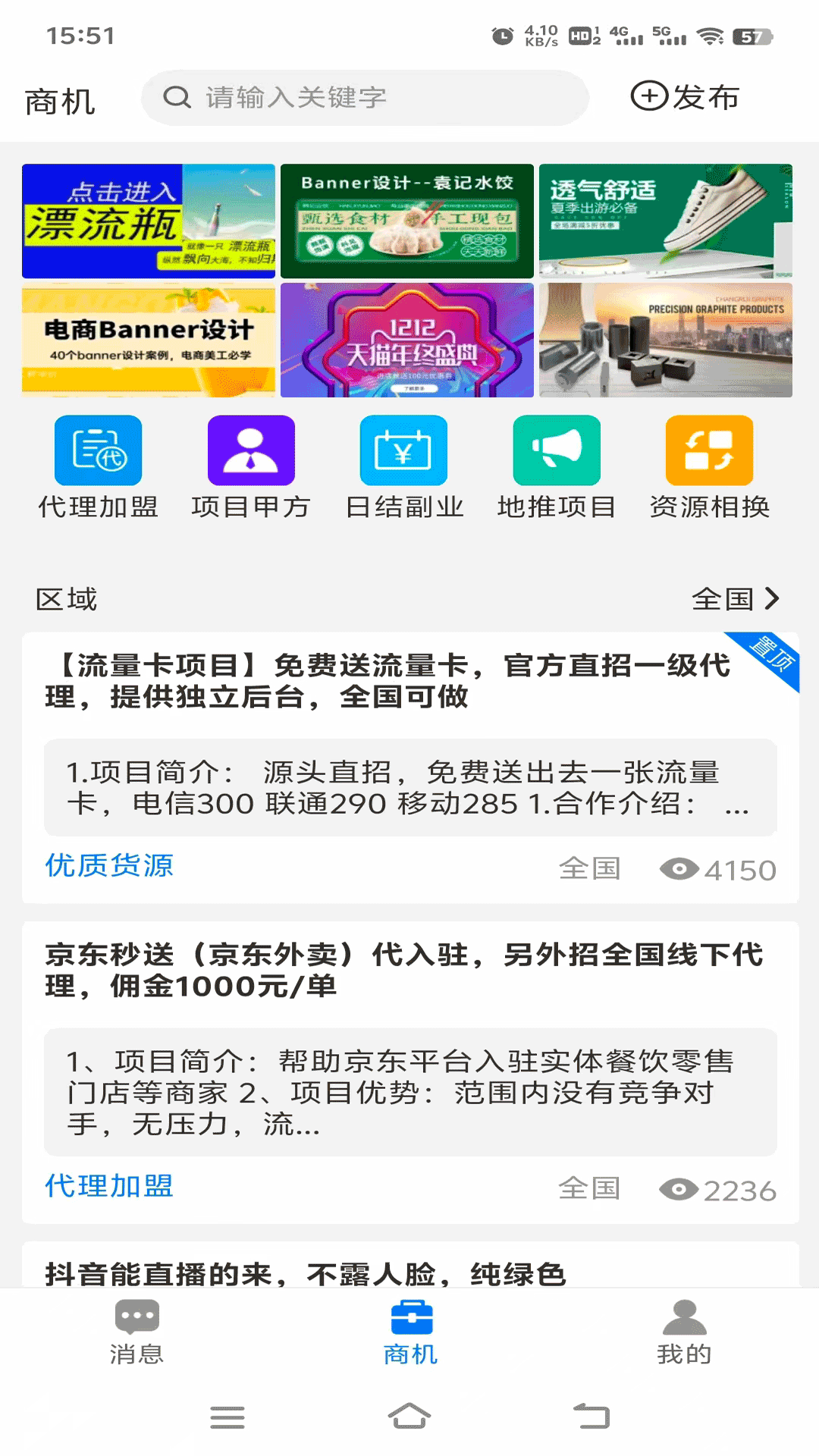Open the 日结副业 icon
819x1456 pixels.
(x=403, y=450)
